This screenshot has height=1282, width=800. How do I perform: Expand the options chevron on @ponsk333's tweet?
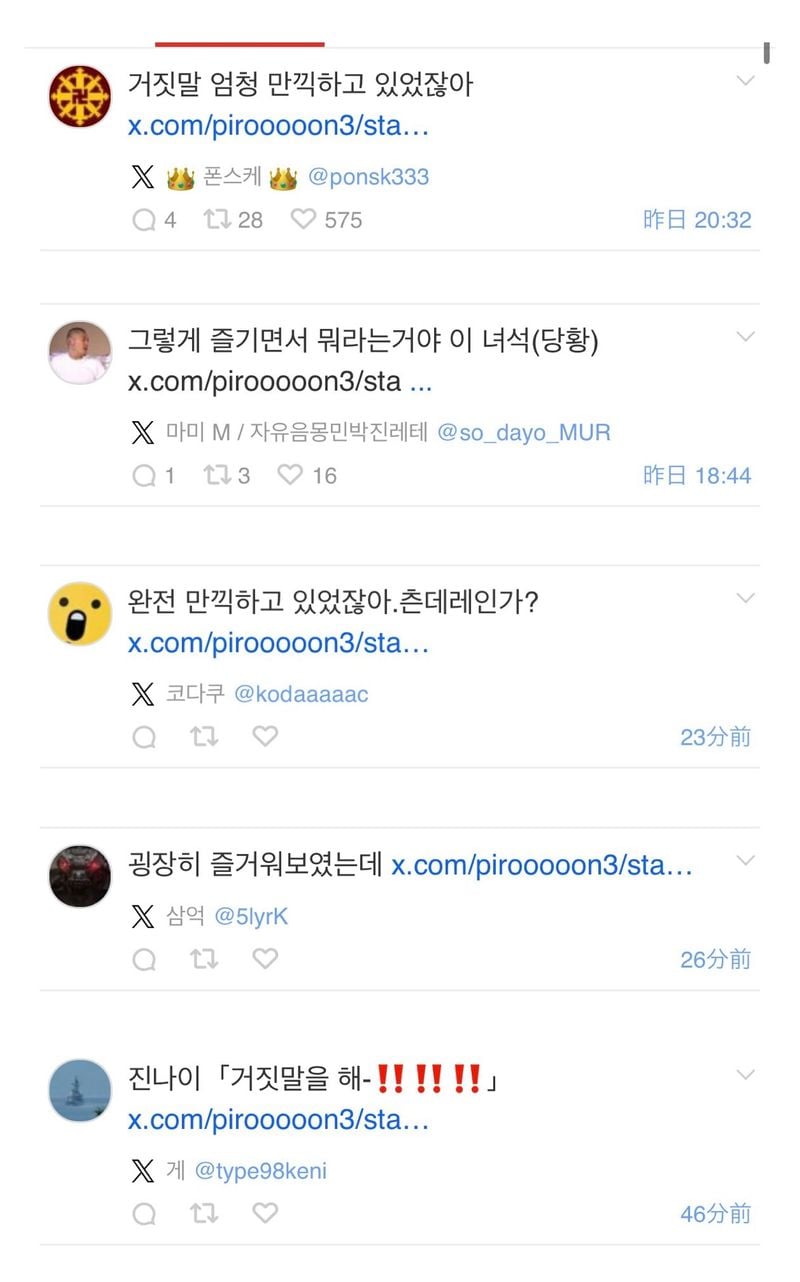(x=745, y=81)
